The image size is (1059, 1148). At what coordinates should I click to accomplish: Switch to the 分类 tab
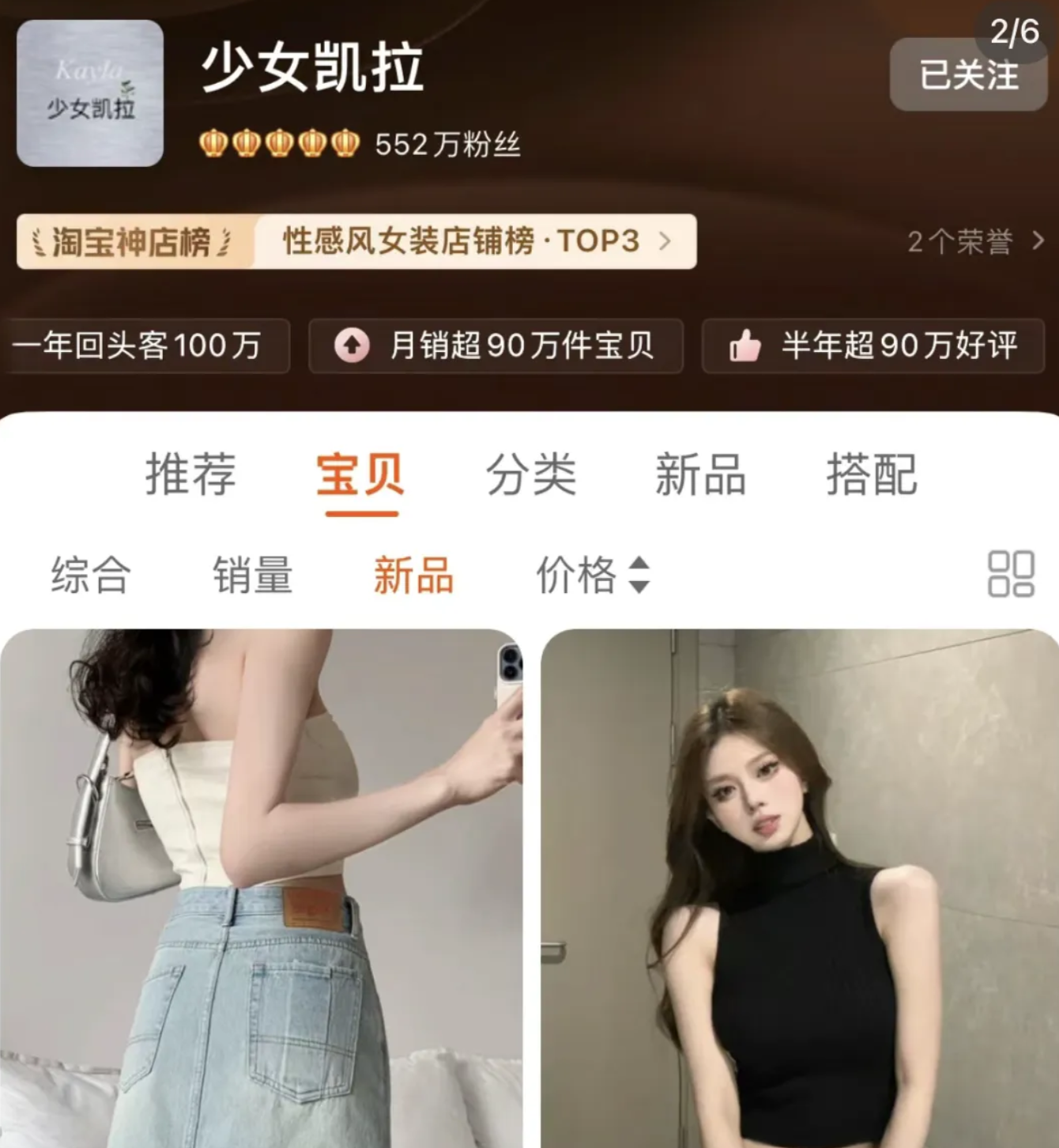(531, 474)
